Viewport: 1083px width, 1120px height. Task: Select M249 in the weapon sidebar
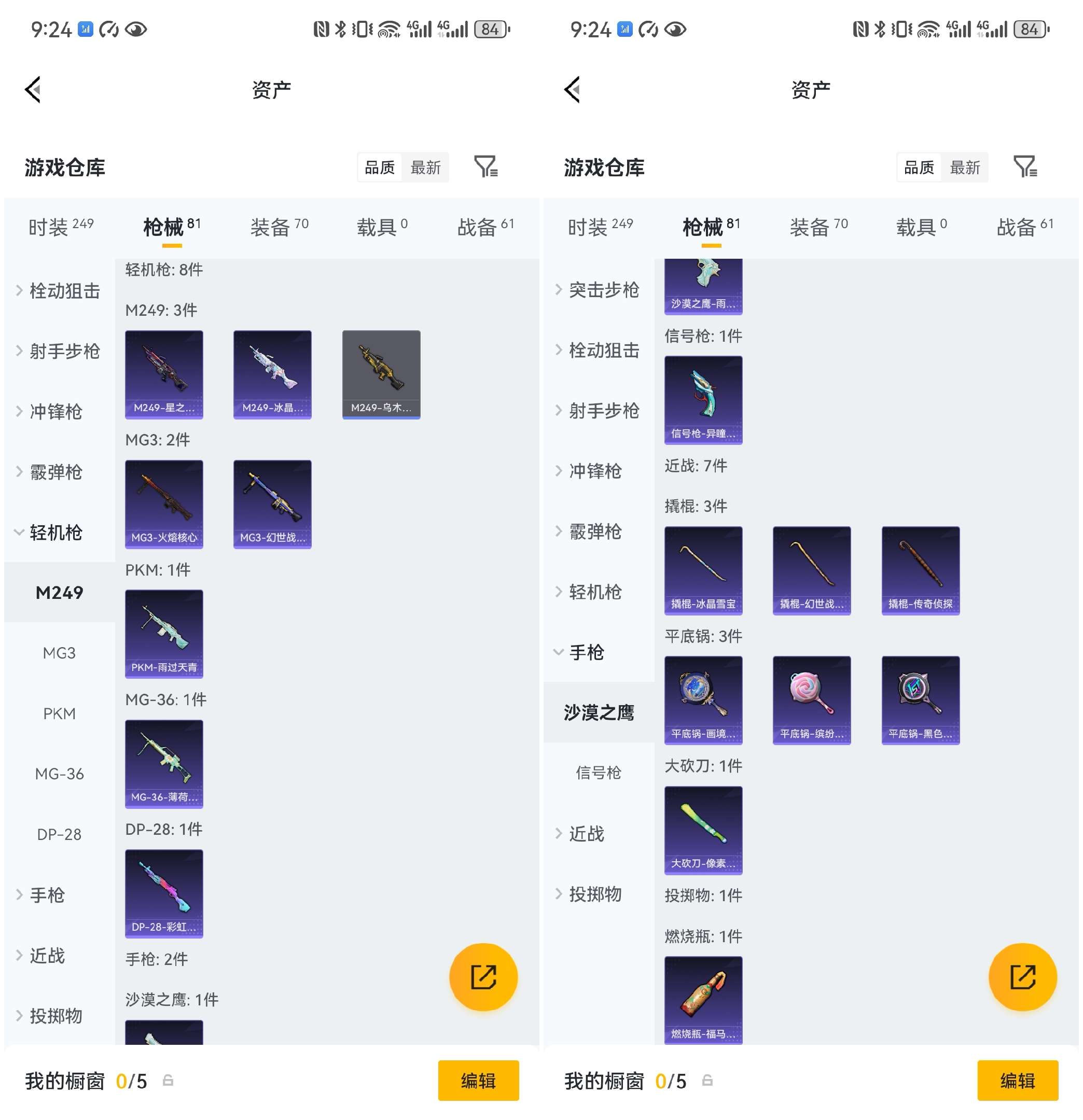pos(60,593)
